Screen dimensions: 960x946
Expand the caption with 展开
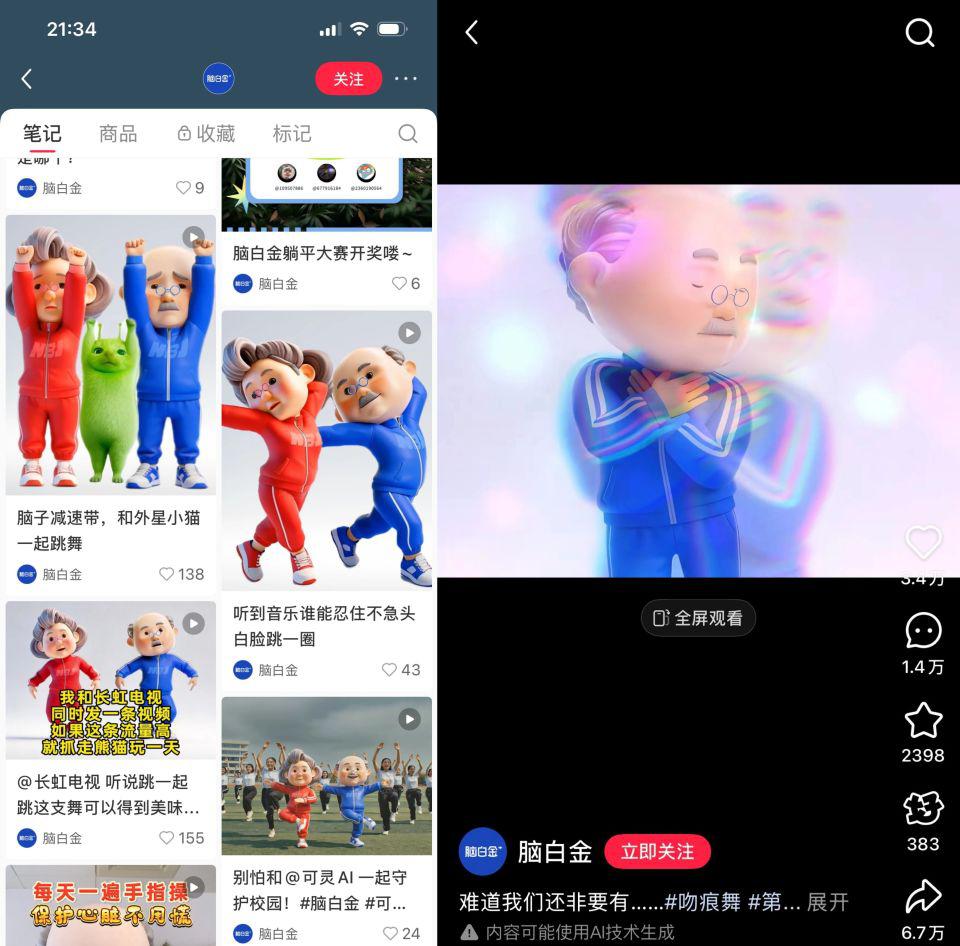pyautogui.click(x=828, y=902)
